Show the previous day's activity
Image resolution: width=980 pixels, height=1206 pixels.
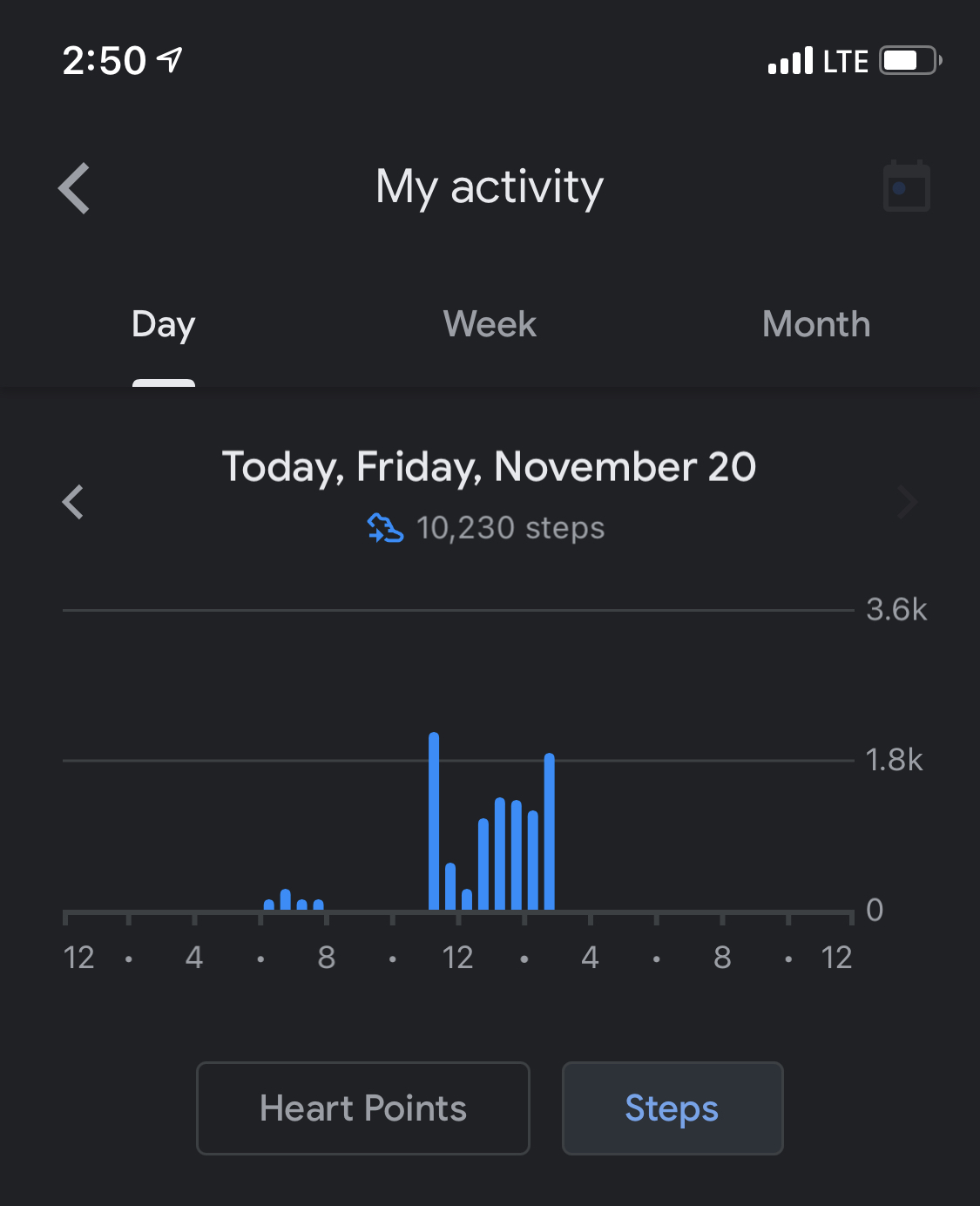click(x=73, y=502)
